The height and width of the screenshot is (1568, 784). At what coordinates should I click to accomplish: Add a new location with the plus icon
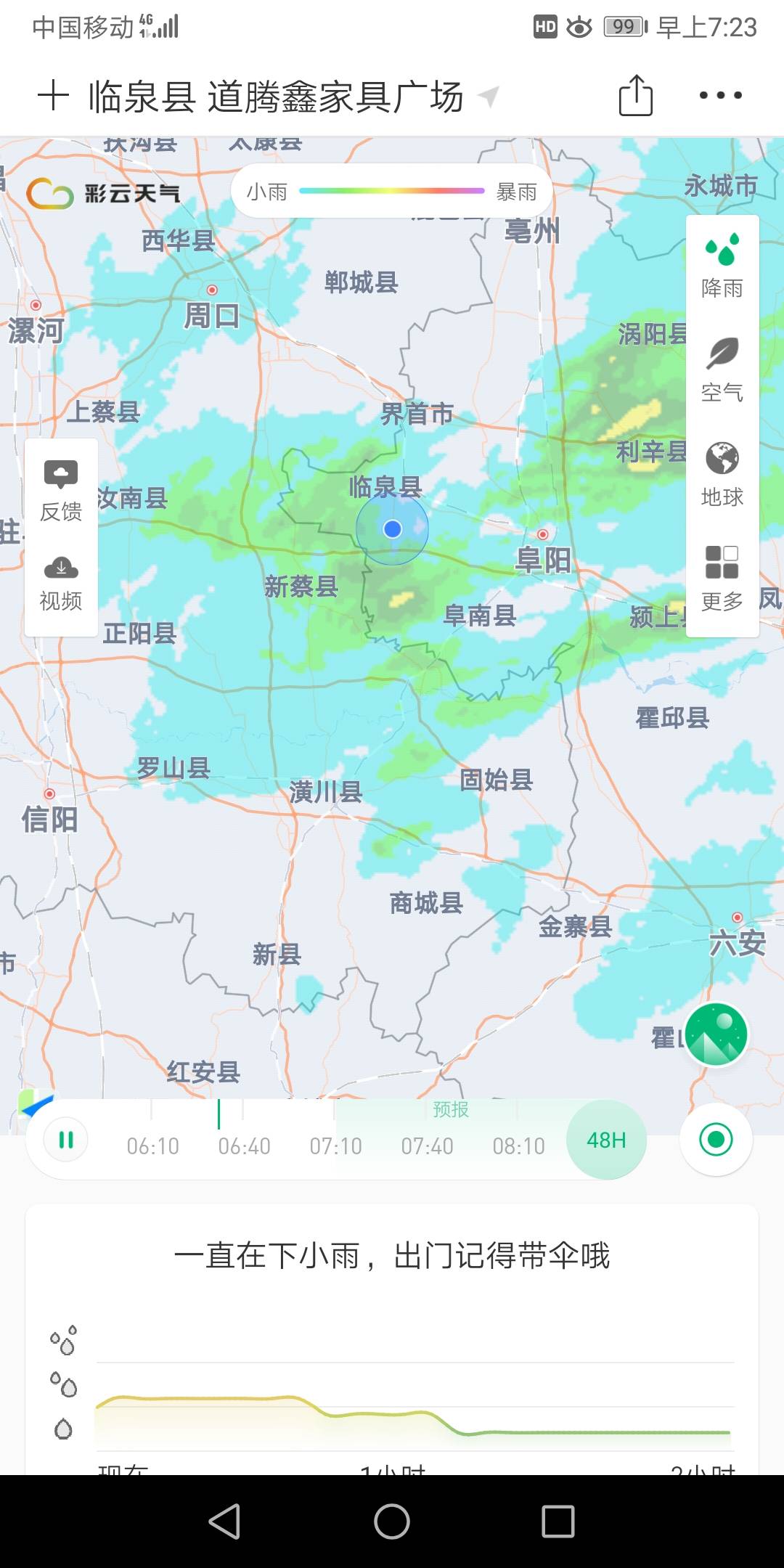(x=53, y=96)
